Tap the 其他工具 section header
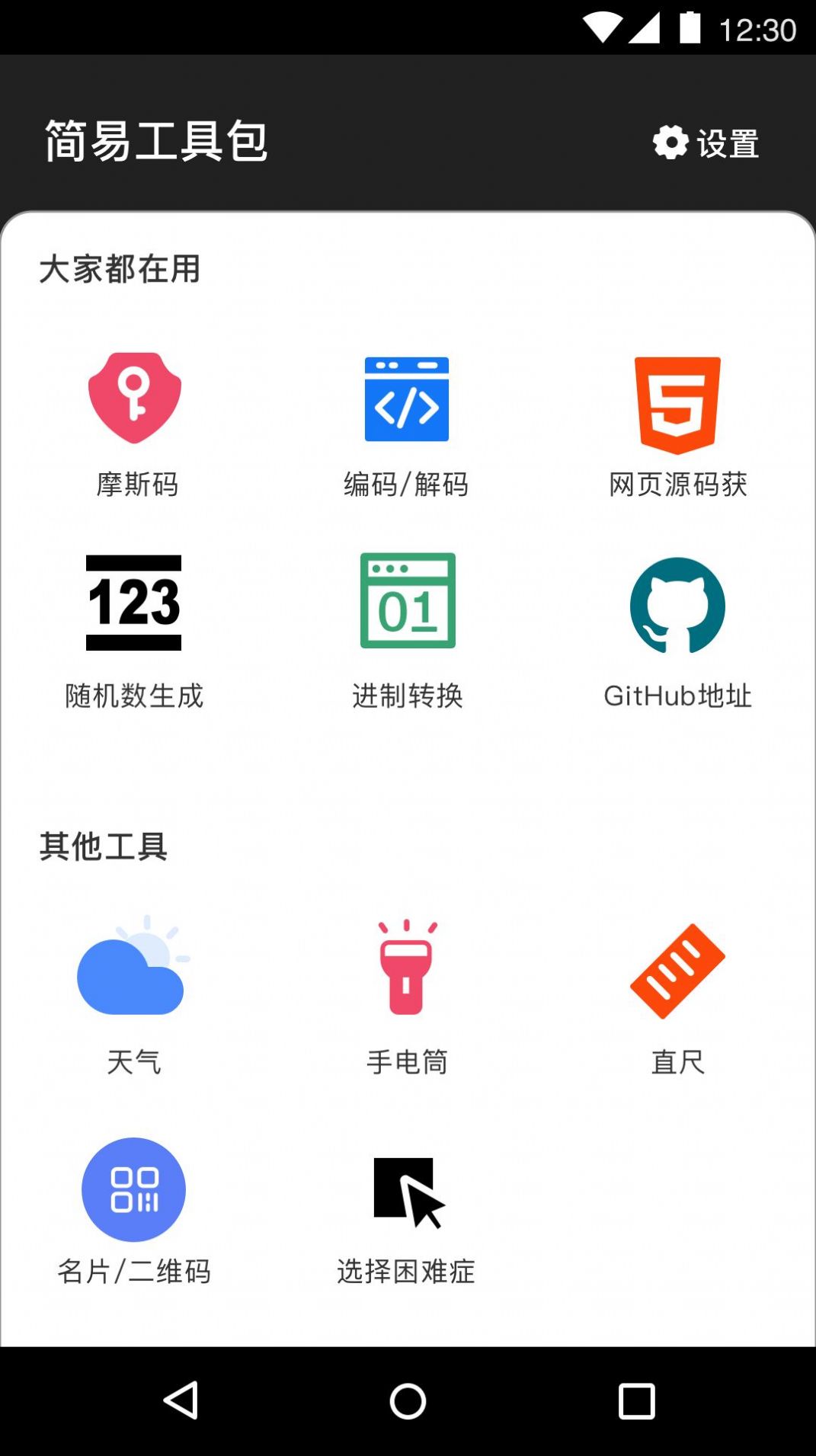Screen dimensions: 816x1456 coord(104,846)
